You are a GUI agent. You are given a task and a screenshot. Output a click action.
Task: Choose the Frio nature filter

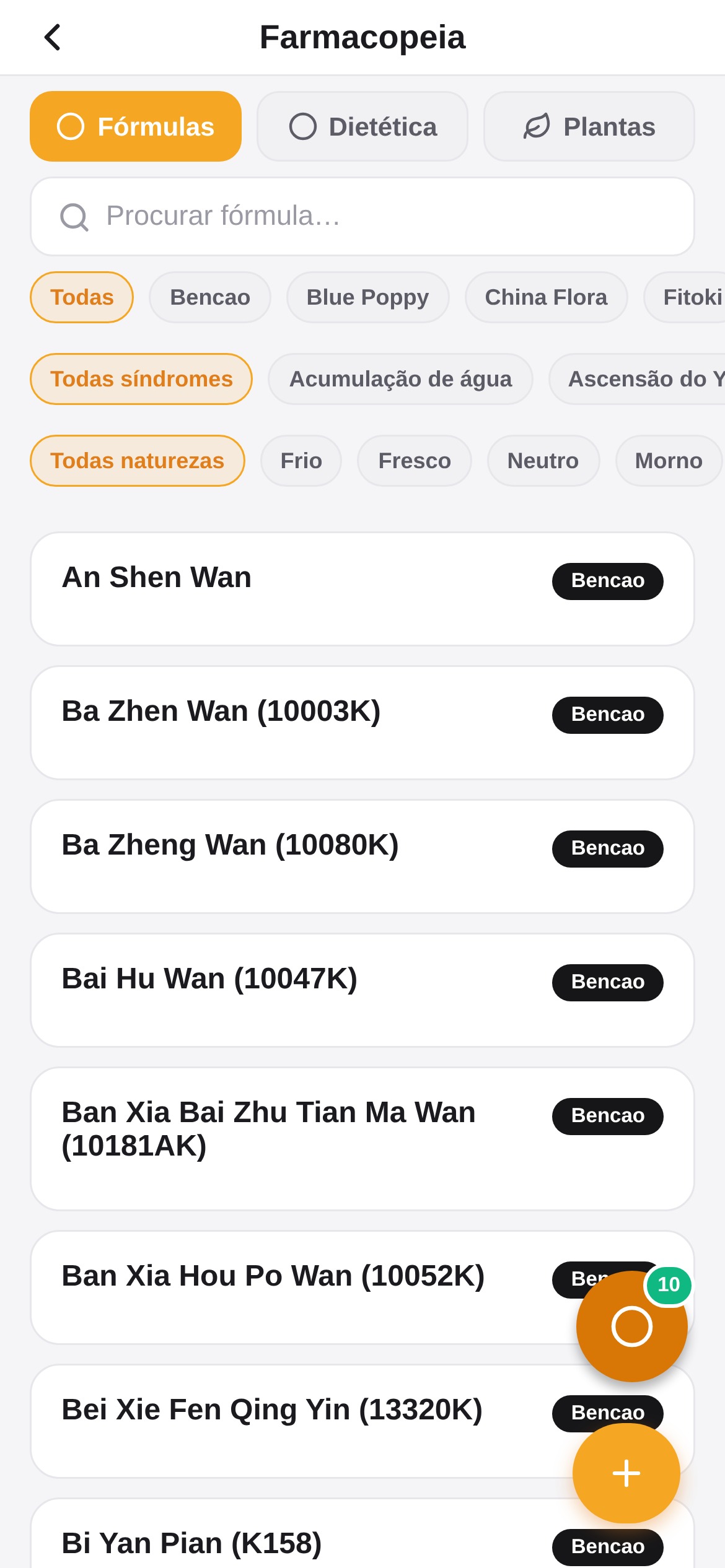click(301, 461)
